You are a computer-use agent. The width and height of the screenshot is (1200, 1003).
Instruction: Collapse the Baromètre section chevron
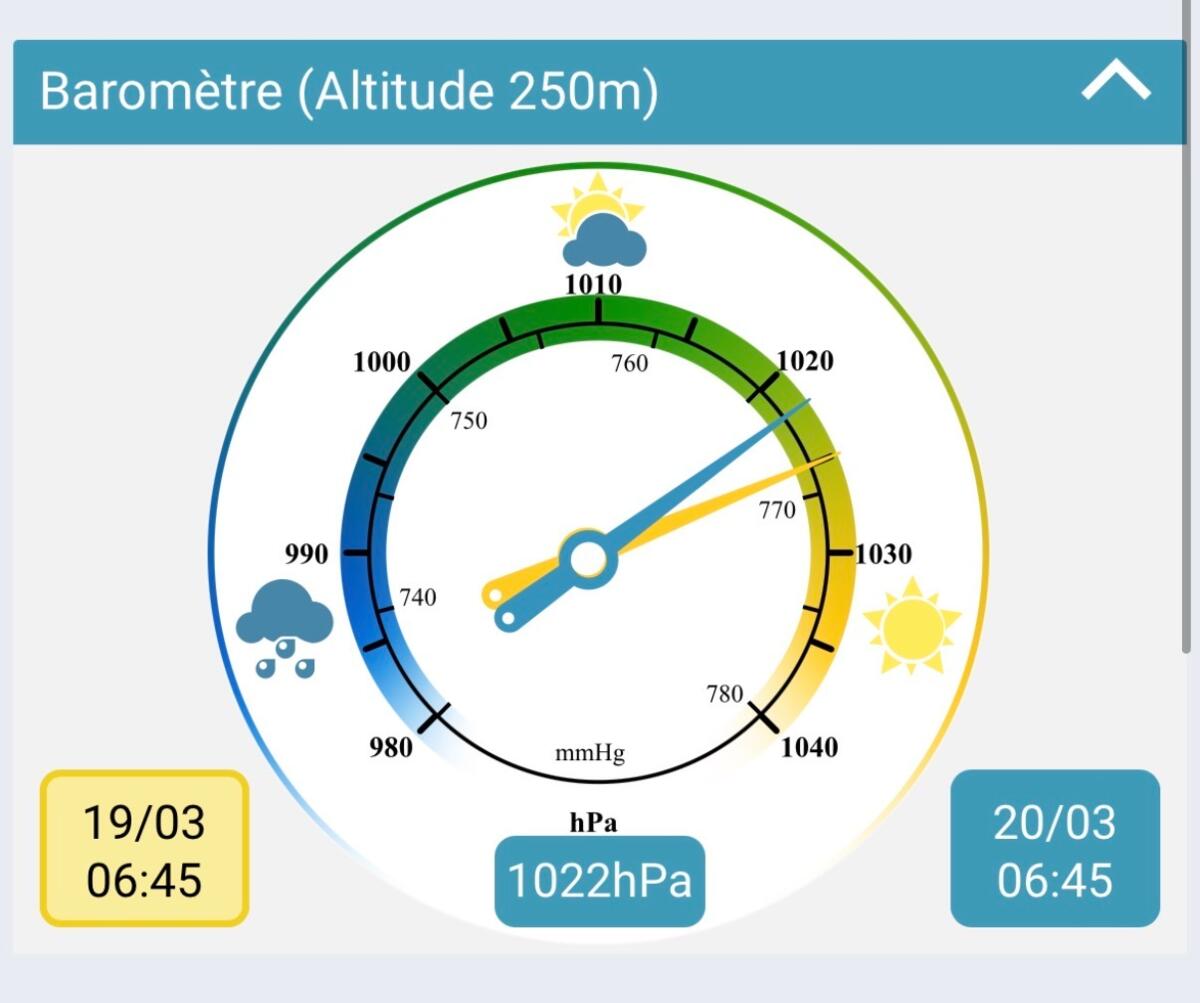pyautogui.click(x=1115, y=82)
